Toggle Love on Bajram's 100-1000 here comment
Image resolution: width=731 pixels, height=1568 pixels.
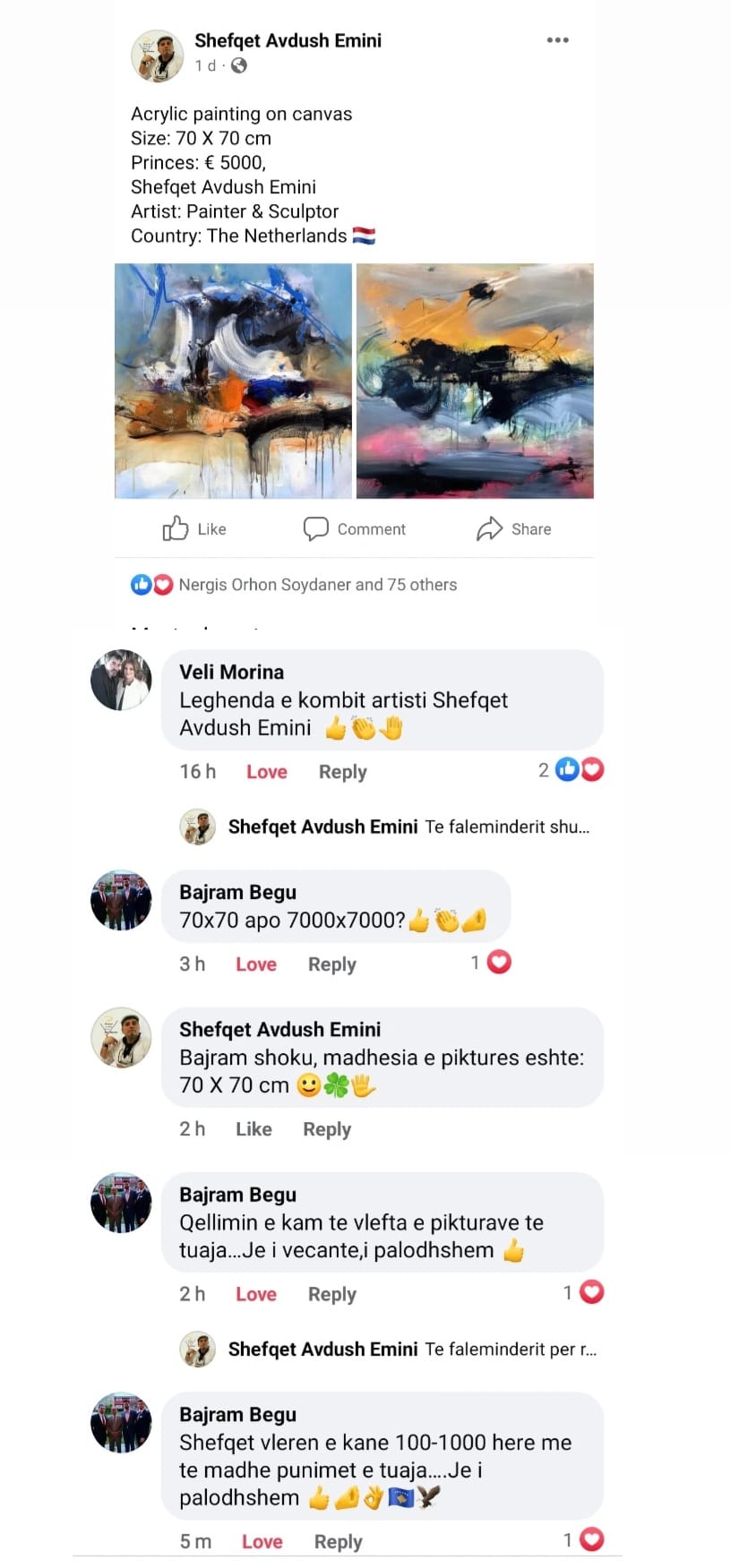pyautogui.click(x=262, y=1542)
